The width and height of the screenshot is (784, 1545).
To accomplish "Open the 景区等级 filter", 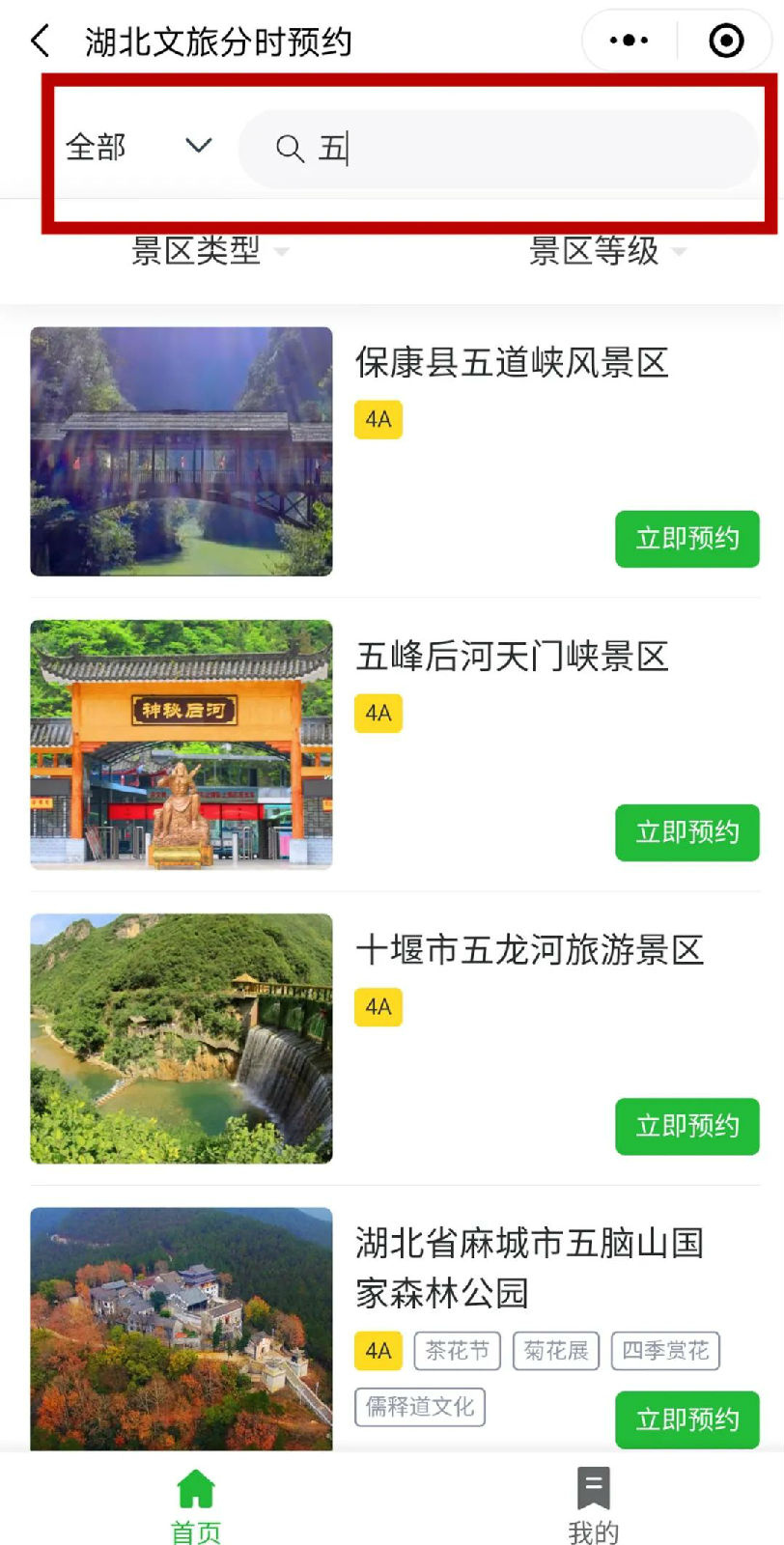I will (606, 251).
